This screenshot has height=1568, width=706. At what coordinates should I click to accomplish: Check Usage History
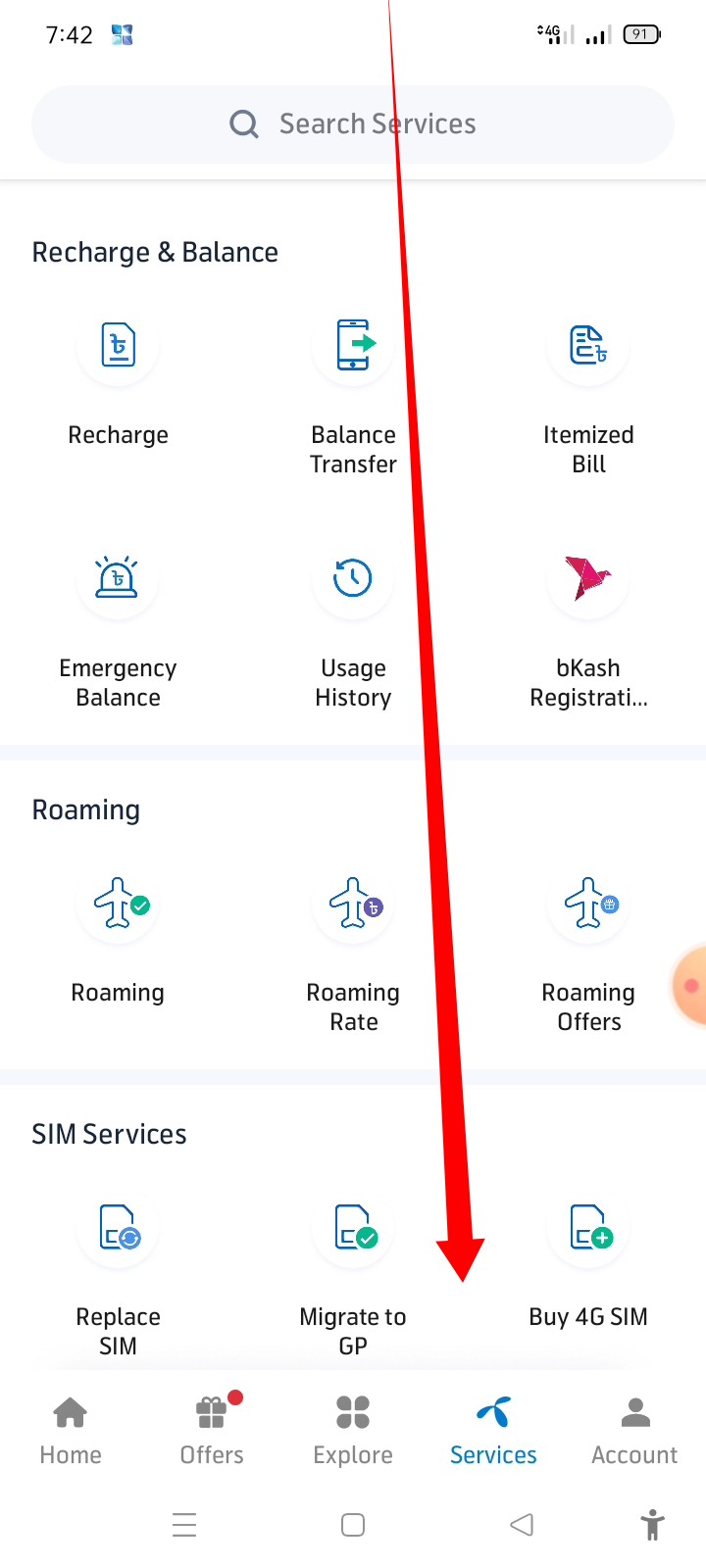pyautogui.click(x=353, y=579)
